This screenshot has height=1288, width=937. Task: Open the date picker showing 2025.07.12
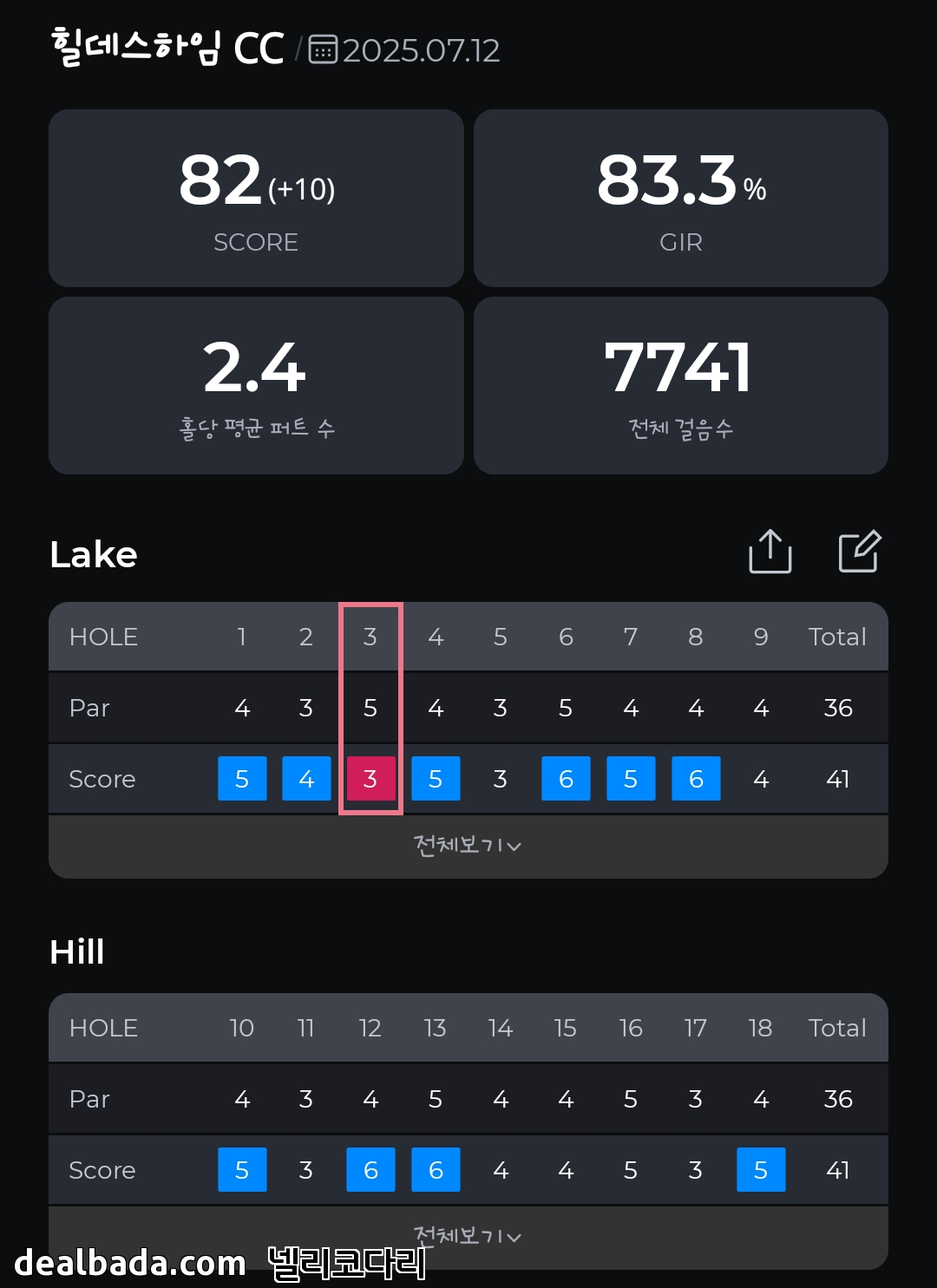404,50
